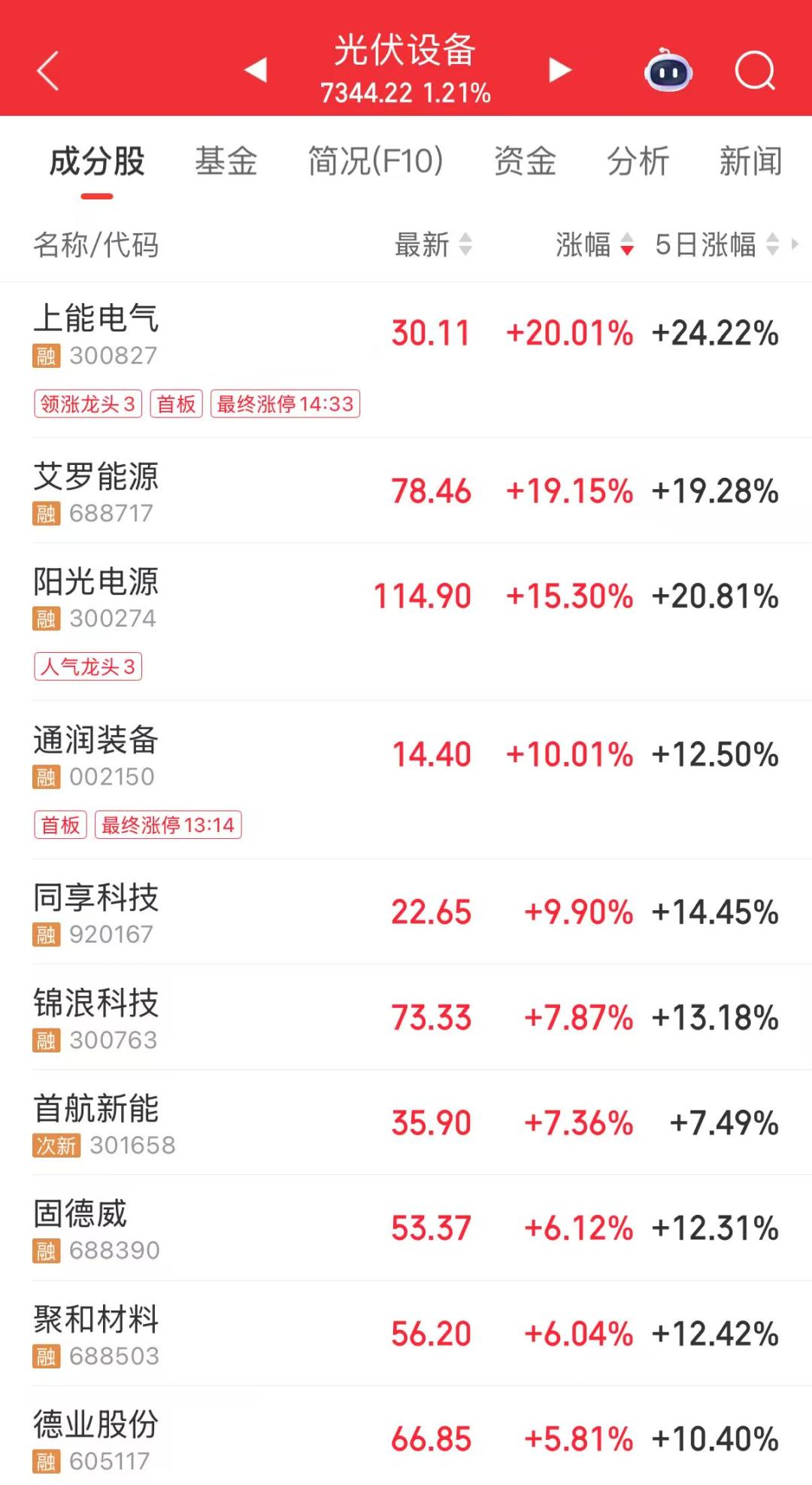This screenshot has height=1485, width=812.
Task: Open the 简况(F10) tab
Action: [373, 160]
